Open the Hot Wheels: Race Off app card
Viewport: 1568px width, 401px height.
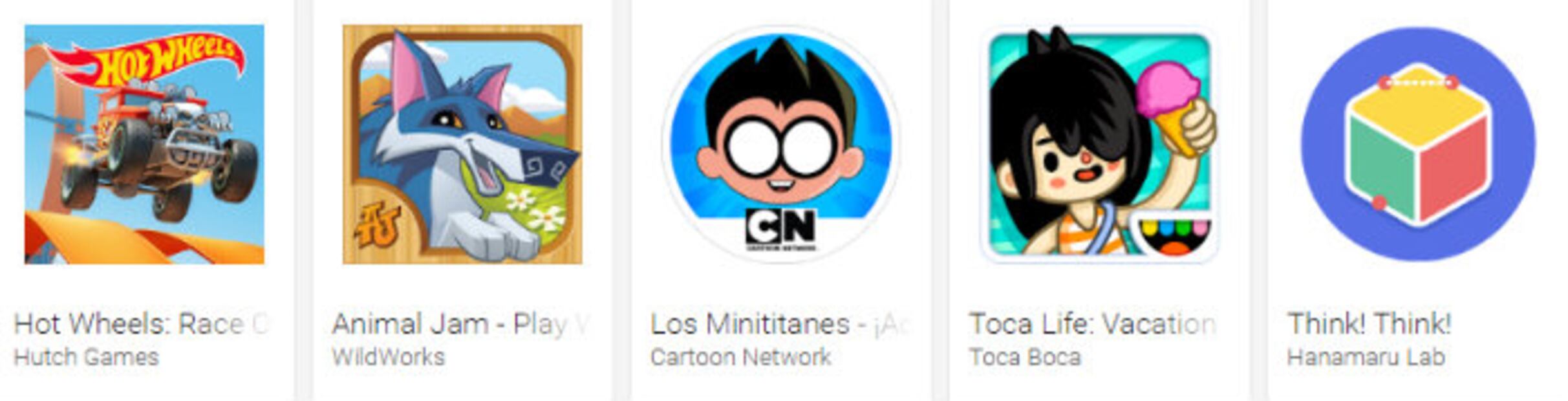[x=144, y=145]
